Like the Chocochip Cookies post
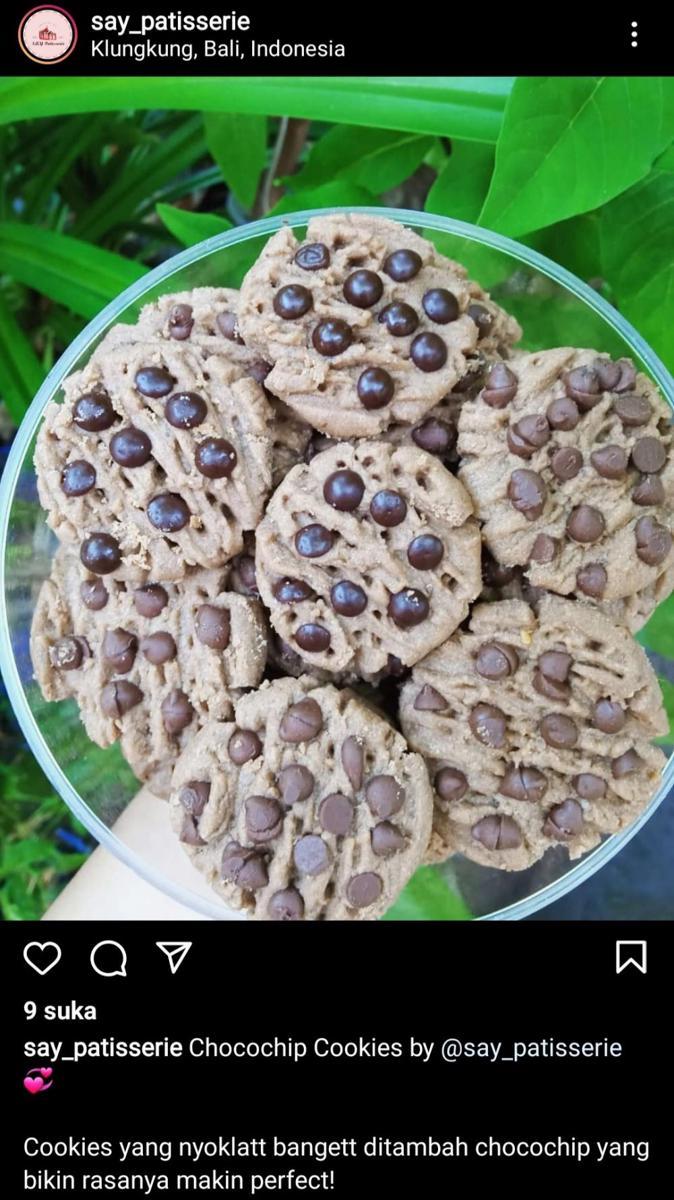 (x=42, y=958)
